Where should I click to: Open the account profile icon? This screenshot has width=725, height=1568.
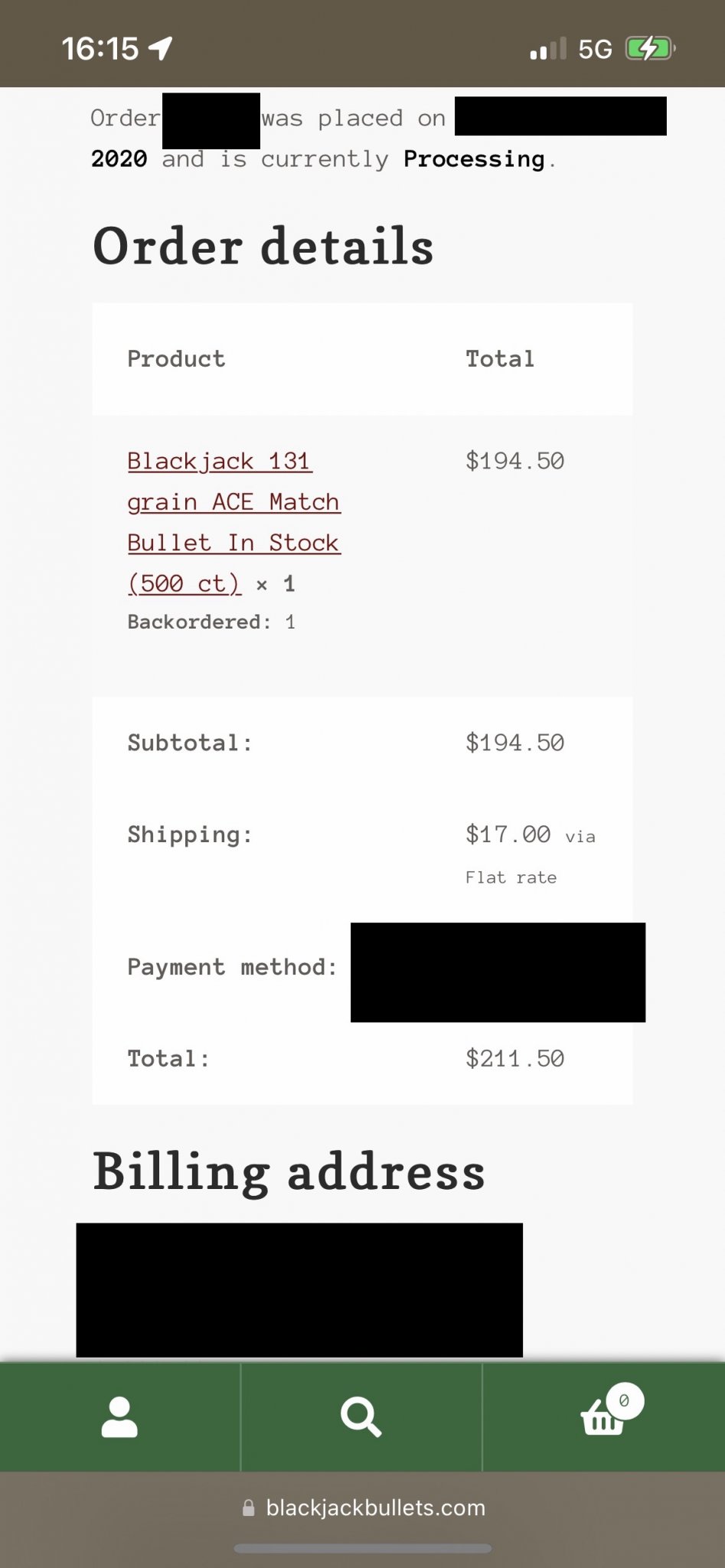tap(119, 1417)
